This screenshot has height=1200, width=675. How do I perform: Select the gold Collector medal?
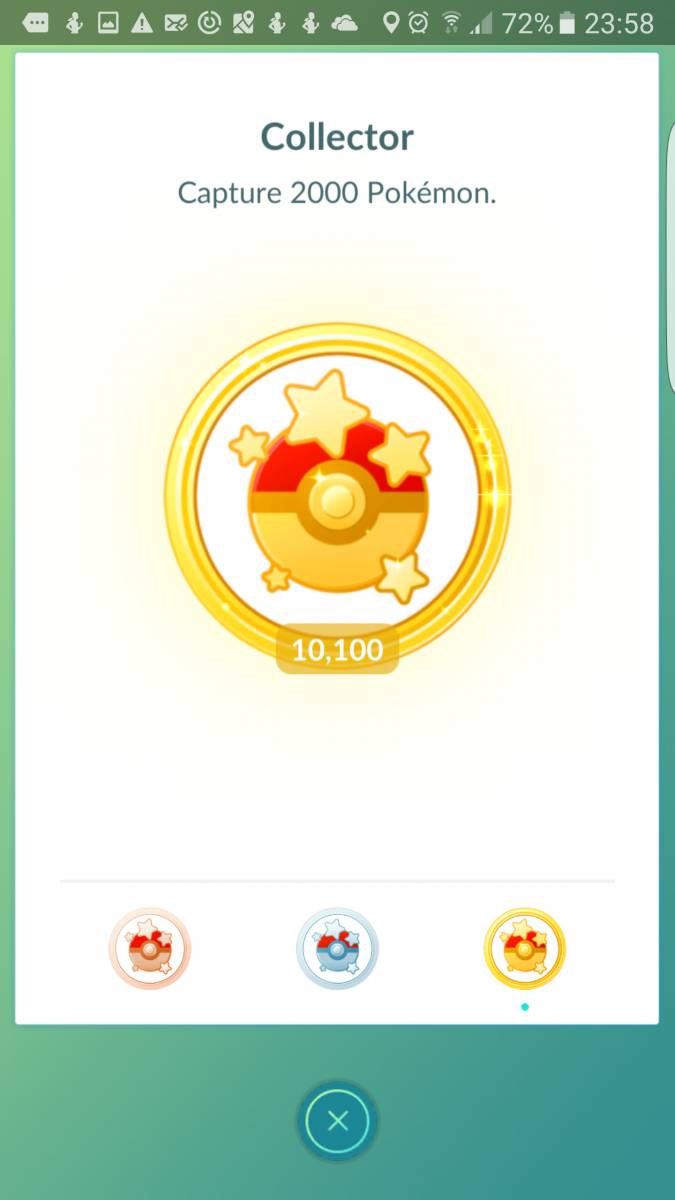(x=525, y=948)
